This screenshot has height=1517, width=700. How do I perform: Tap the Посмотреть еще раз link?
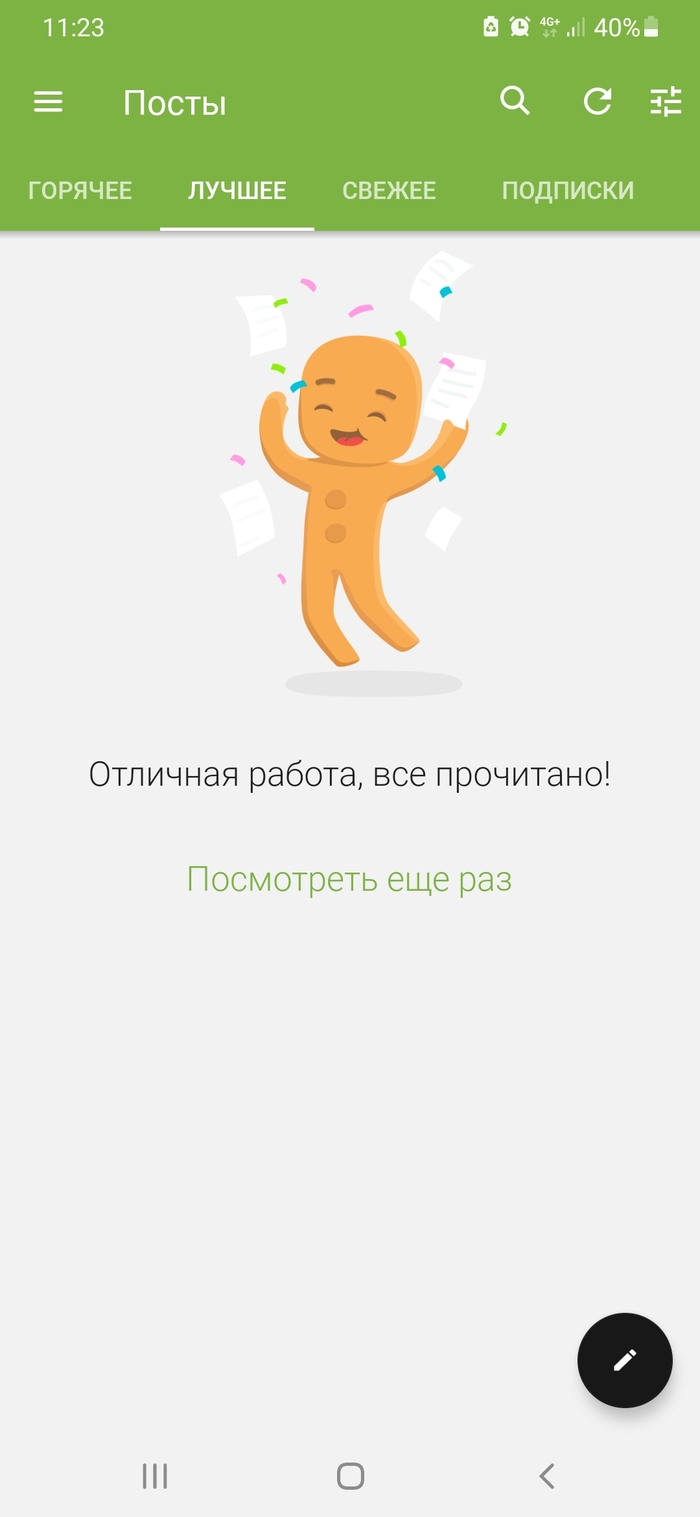[349, 879]
